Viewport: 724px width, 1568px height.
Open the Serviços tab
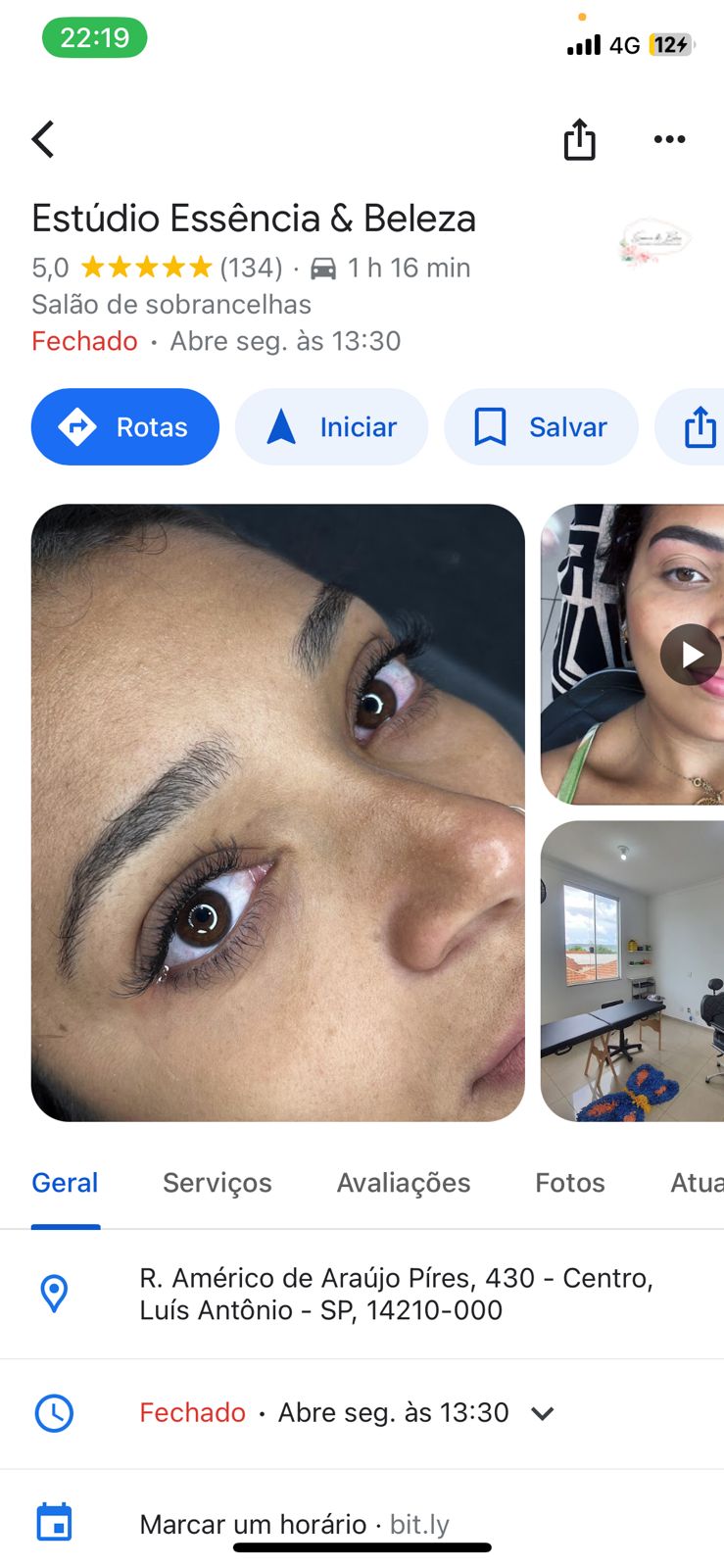pos(217,1183)
